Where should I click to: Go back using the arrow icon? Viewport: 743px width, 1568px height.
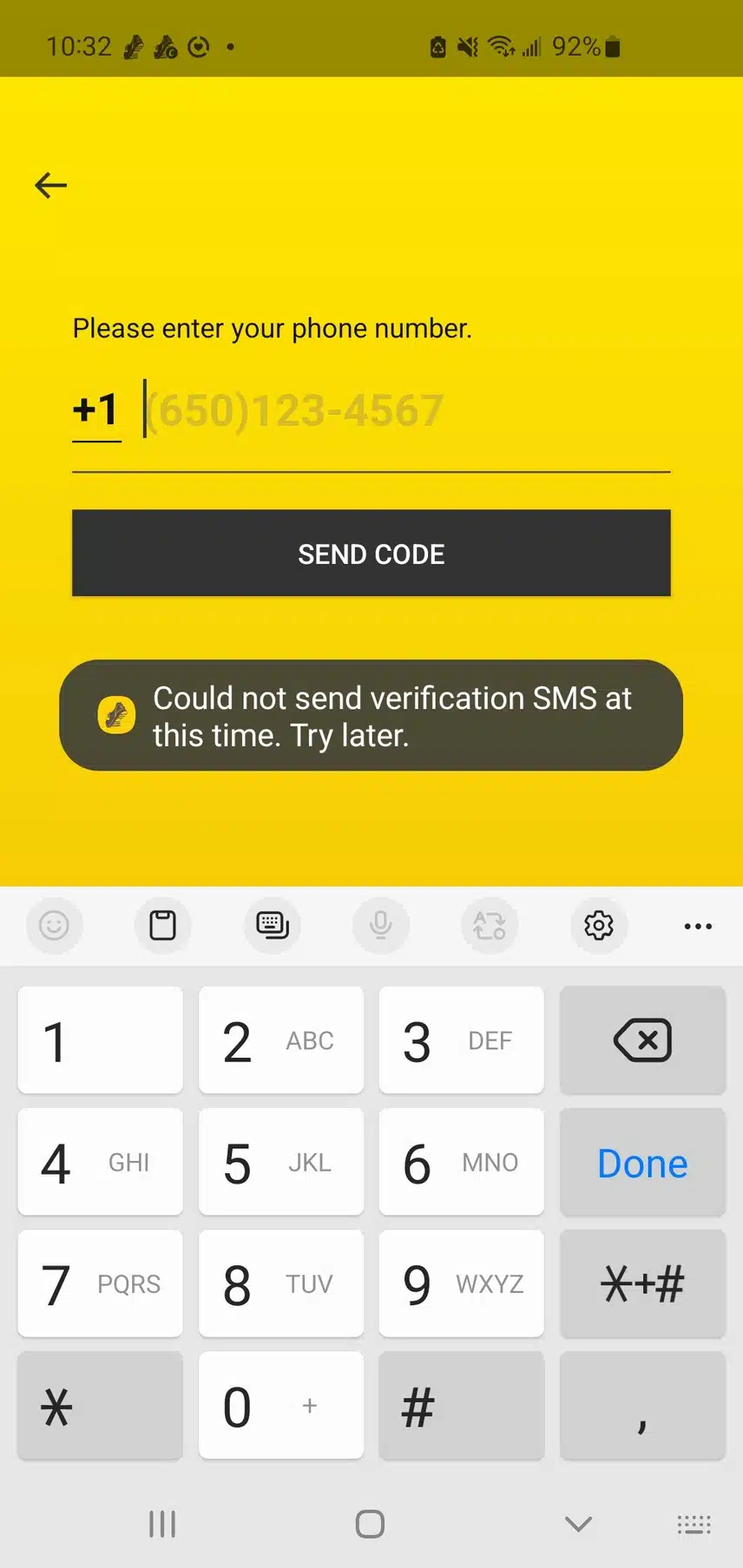coord(51,185)
